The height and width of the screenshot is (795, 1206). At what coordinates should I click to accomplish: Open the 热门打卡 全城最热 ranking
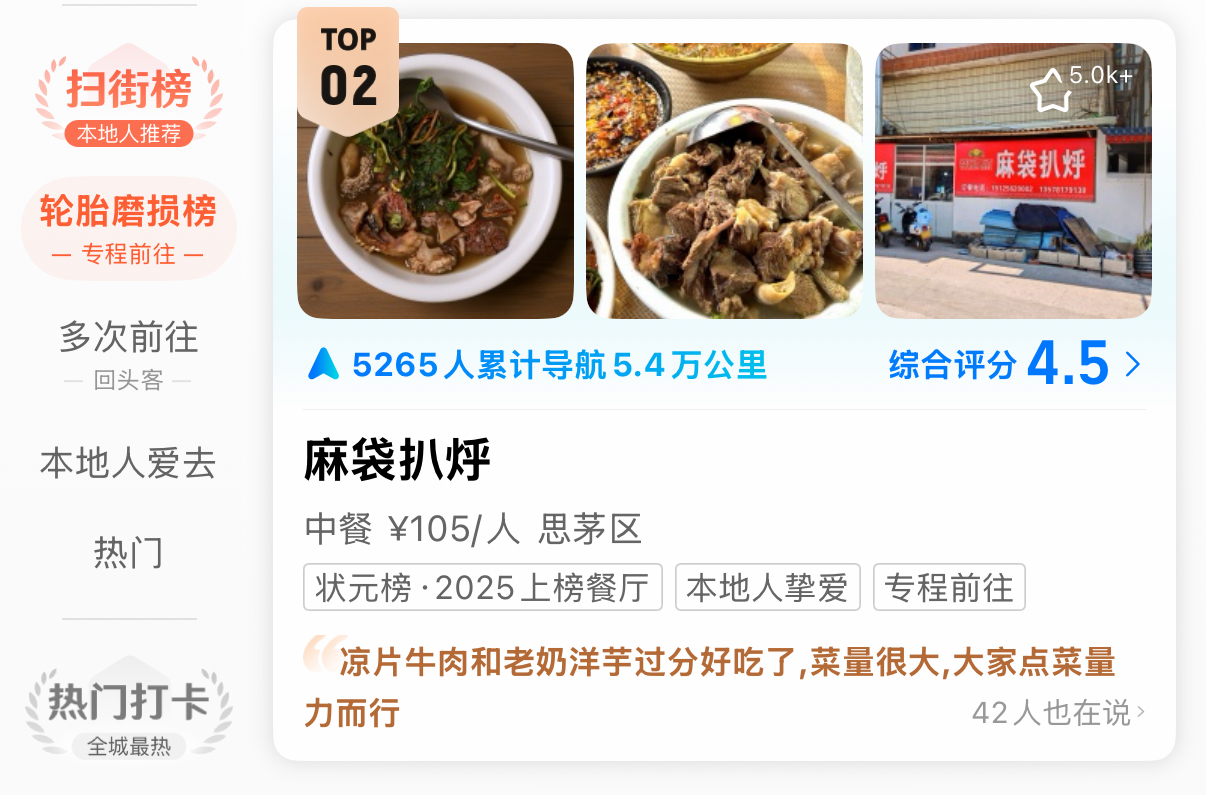click(x=129, y=712)
